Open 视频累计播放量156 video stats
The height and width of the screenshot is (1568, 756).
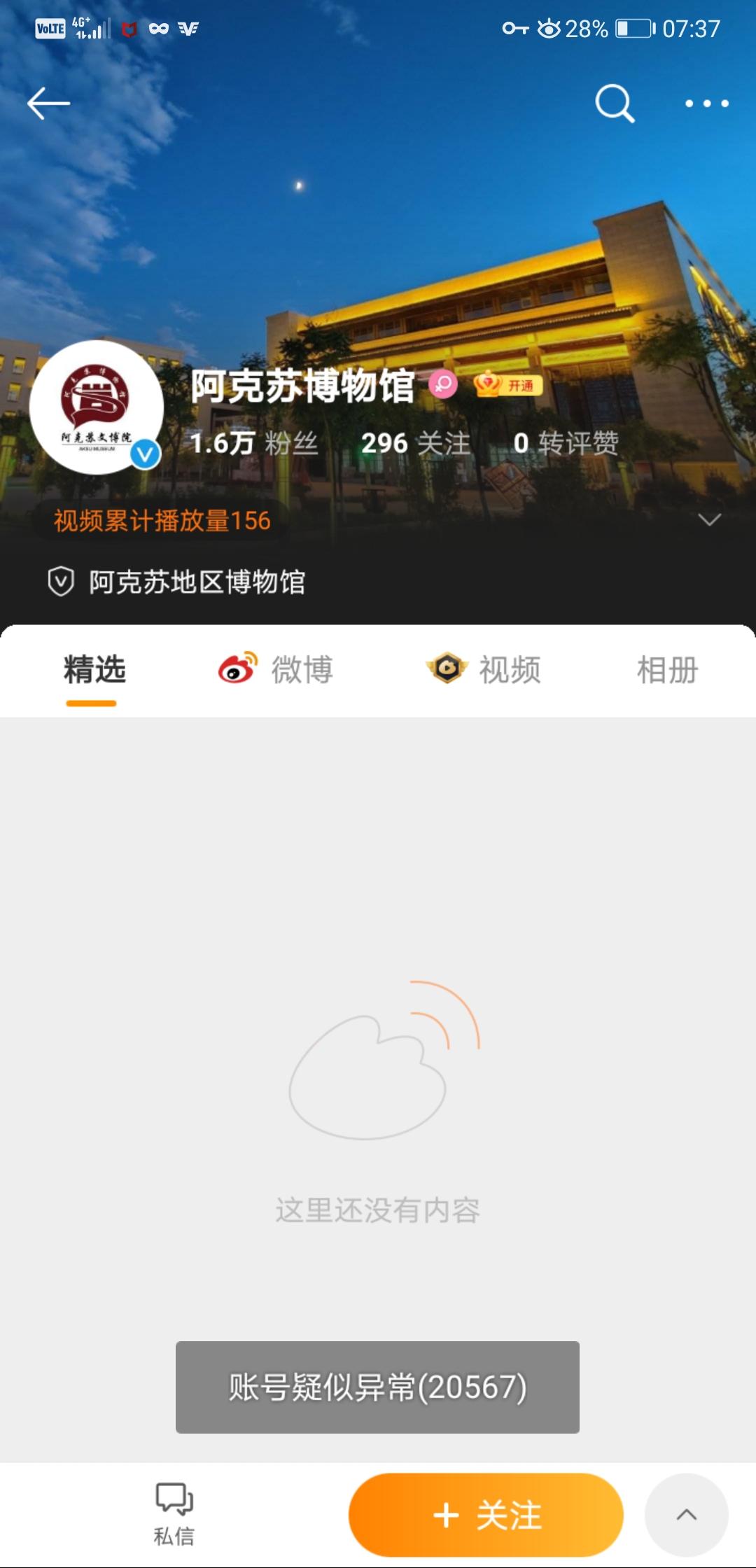[x=162, y=521]
